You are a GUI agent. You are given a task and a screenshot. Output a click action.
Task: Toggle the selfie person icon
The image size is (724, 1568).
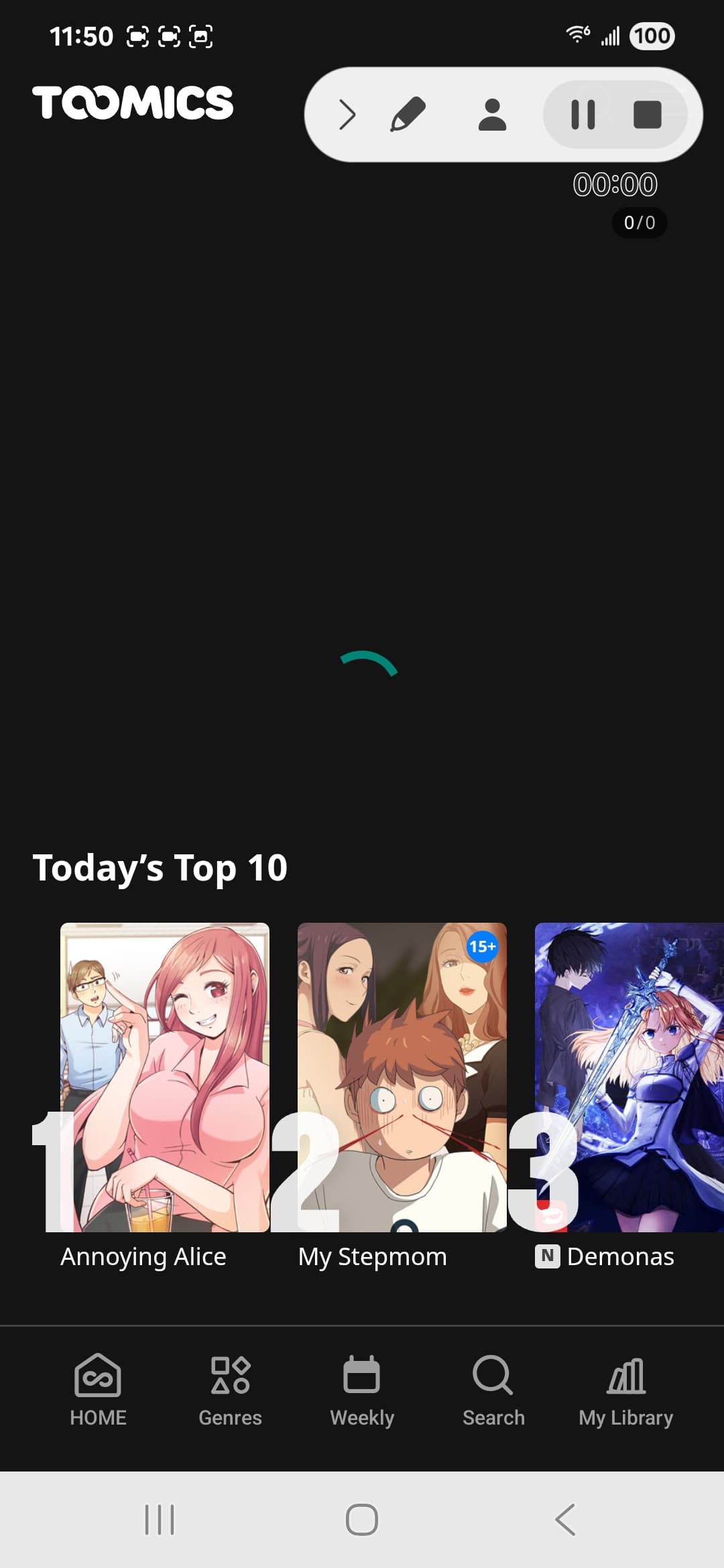tap(492, 115)
